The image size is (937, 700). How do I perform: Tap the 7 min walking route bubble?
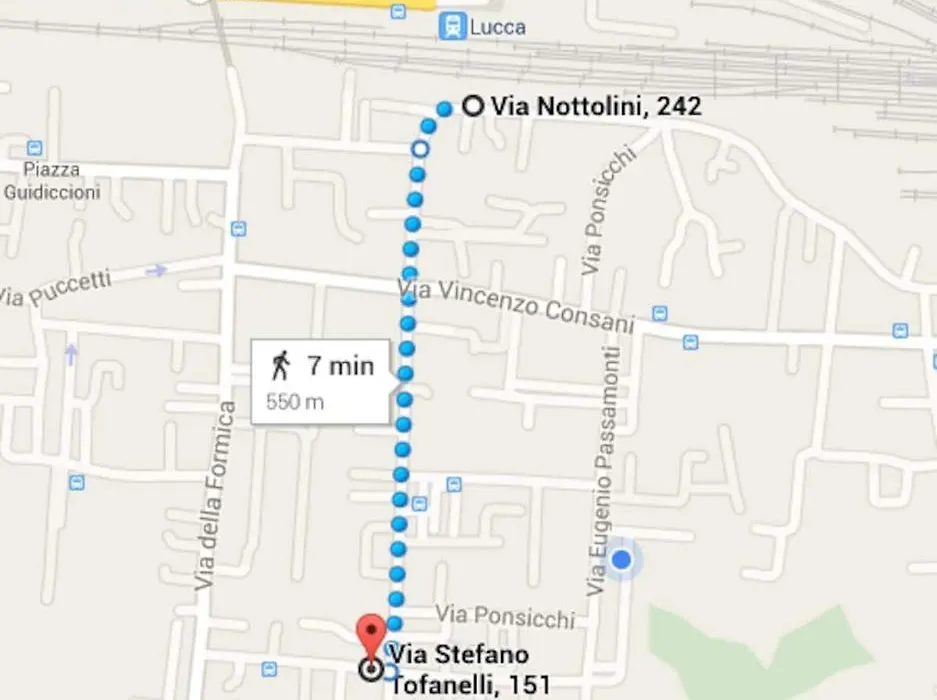321,382
